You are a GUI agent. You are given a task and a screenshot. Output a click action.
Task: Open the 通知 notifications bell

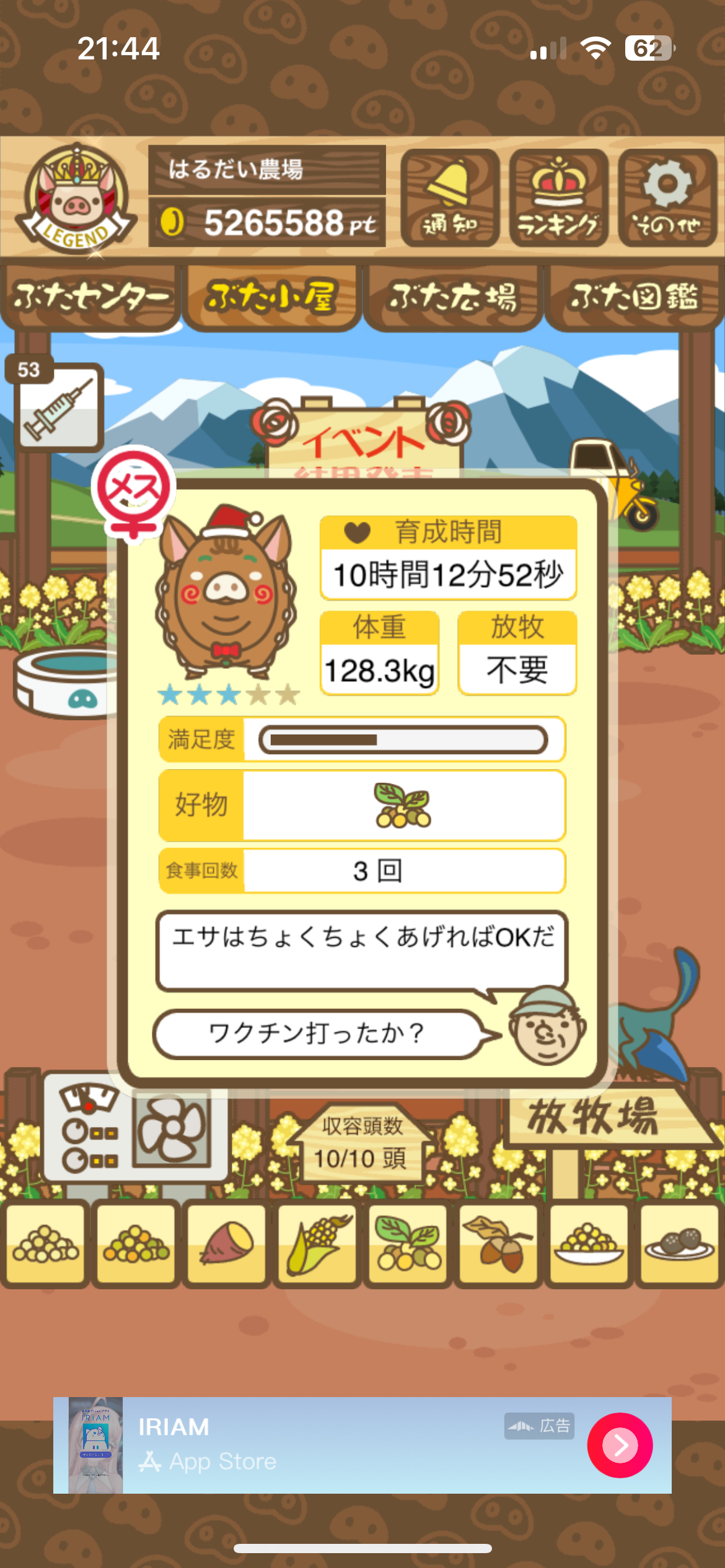tap(450, 198)
